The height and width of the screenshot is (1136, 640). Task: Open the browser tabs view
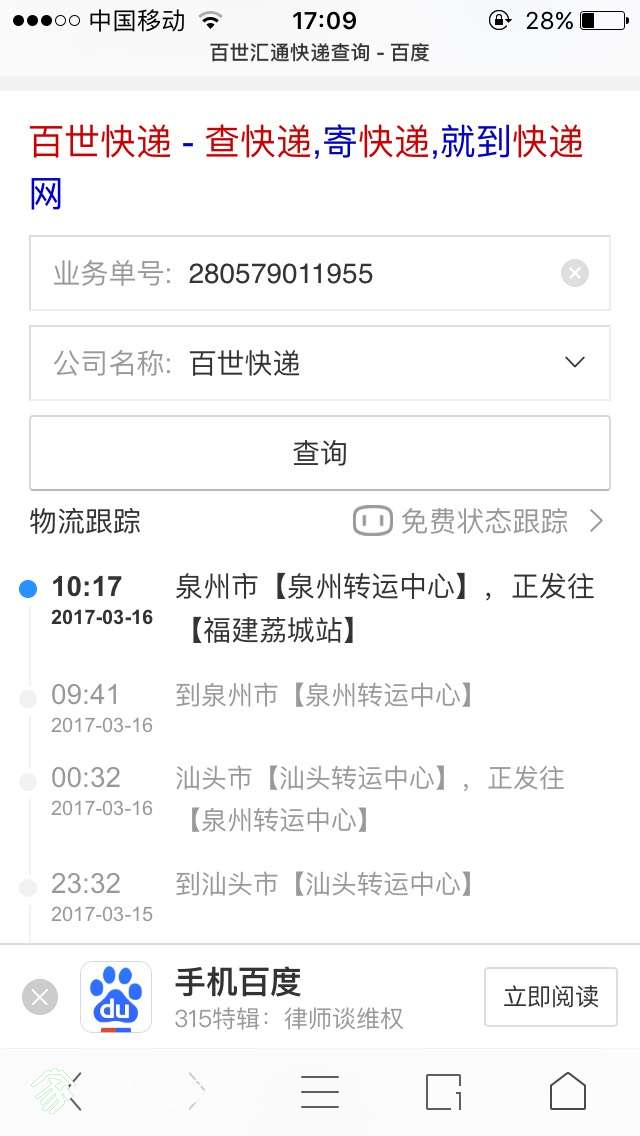(x=443, y=1091)
